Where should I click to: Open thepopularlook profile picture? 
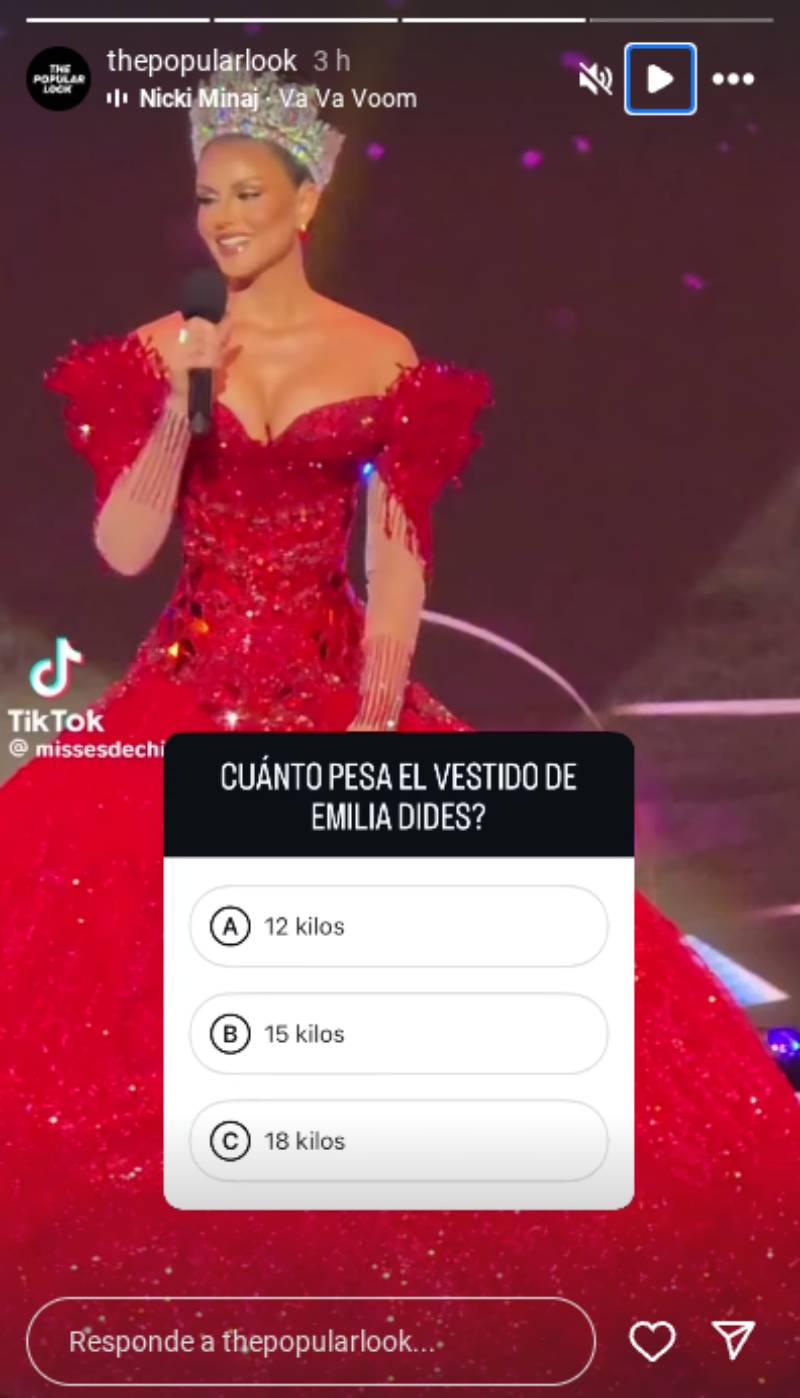(58, 79)
